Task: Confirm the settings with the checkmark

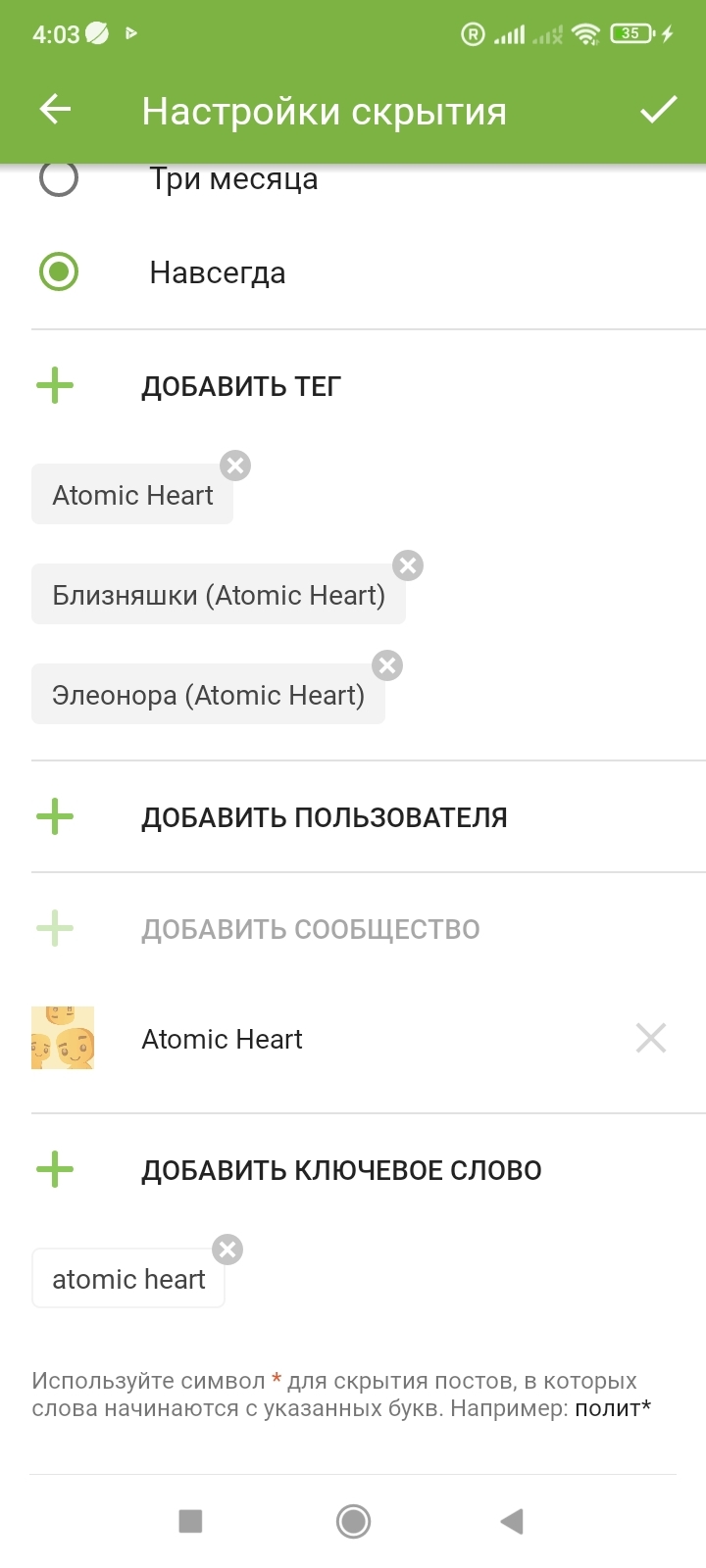Action: 658,110
